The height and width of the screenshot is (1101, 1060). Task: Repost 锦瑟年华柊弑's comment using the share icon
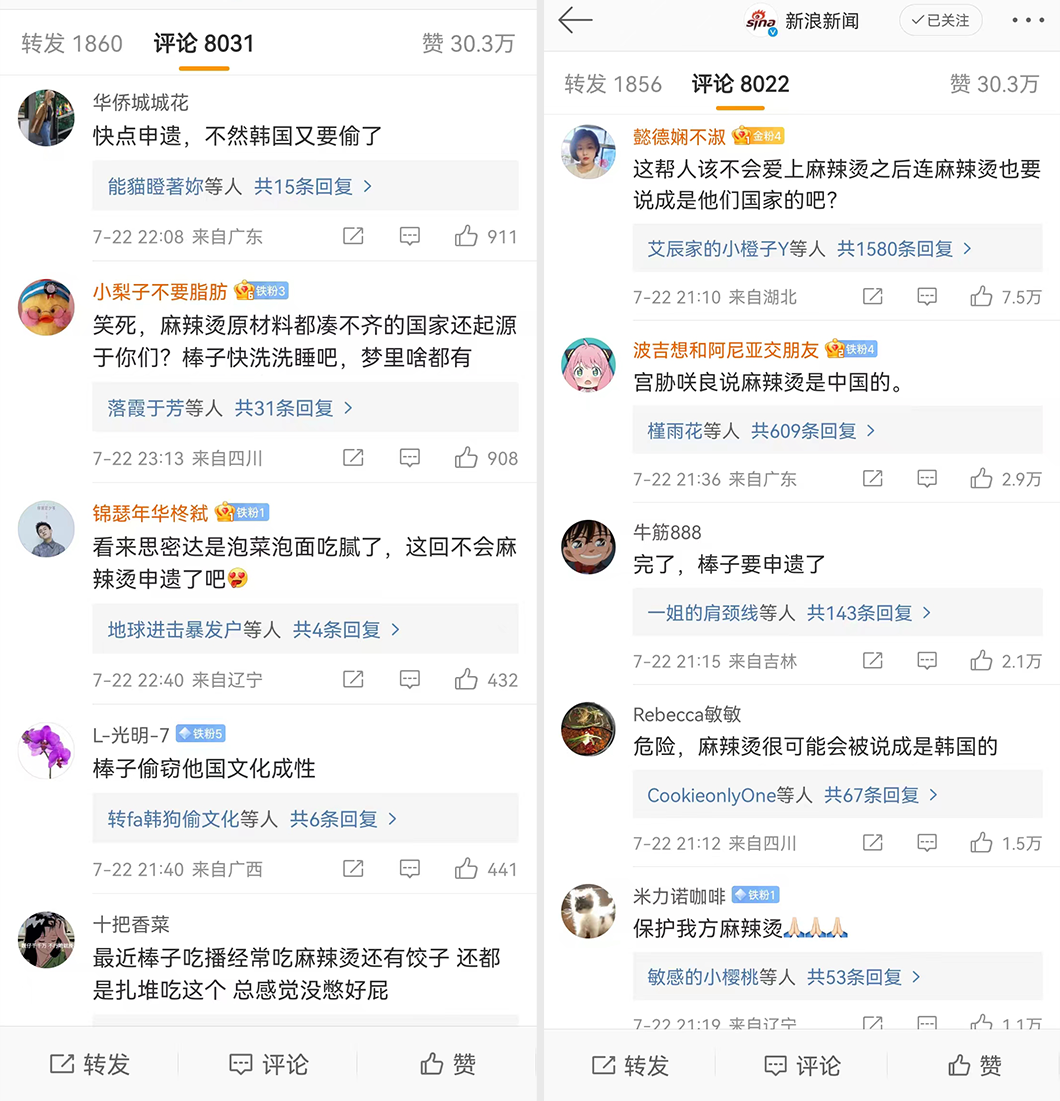click(353, 680)
